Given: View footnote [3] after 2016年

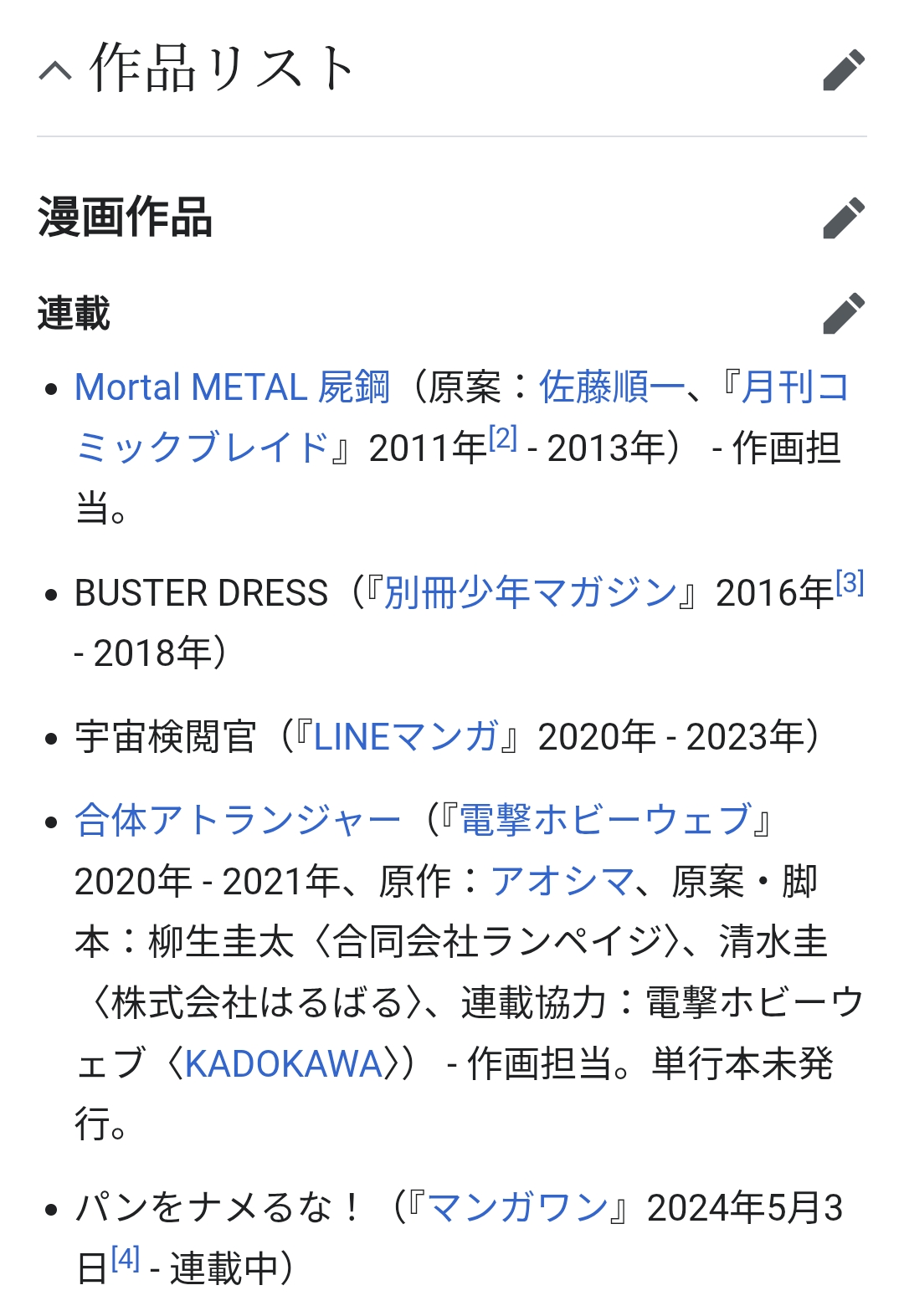Looking at the screenshot, I should (x=850, y=582).
